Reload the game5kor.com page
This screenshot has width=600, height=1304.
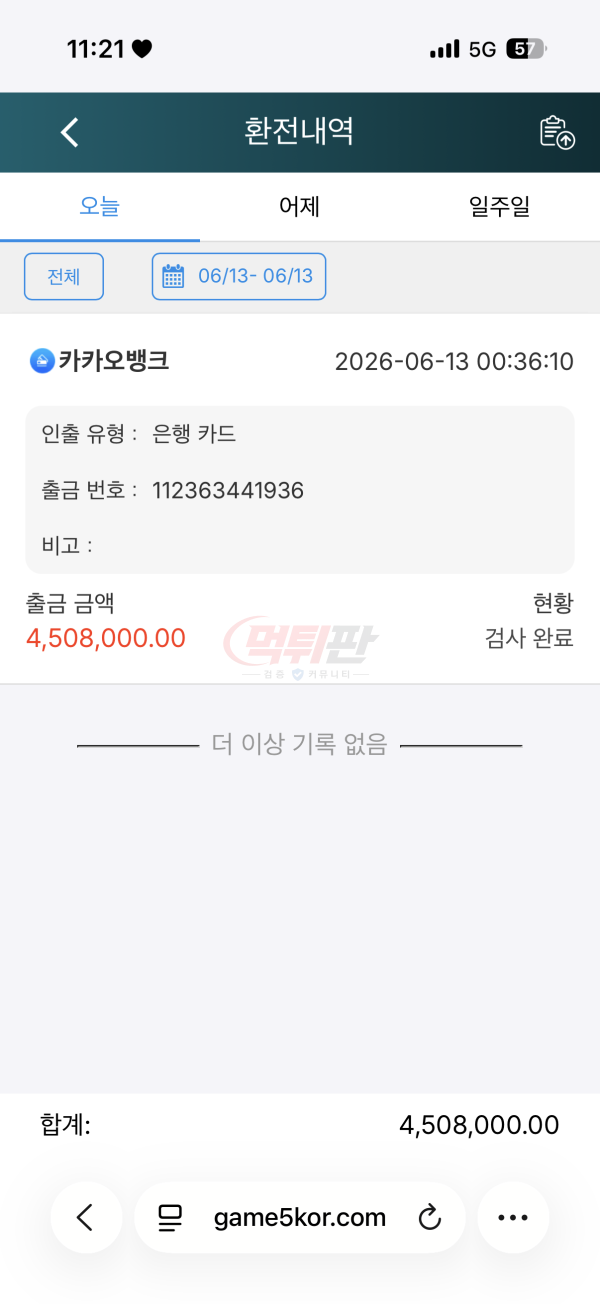(429, 1218)
